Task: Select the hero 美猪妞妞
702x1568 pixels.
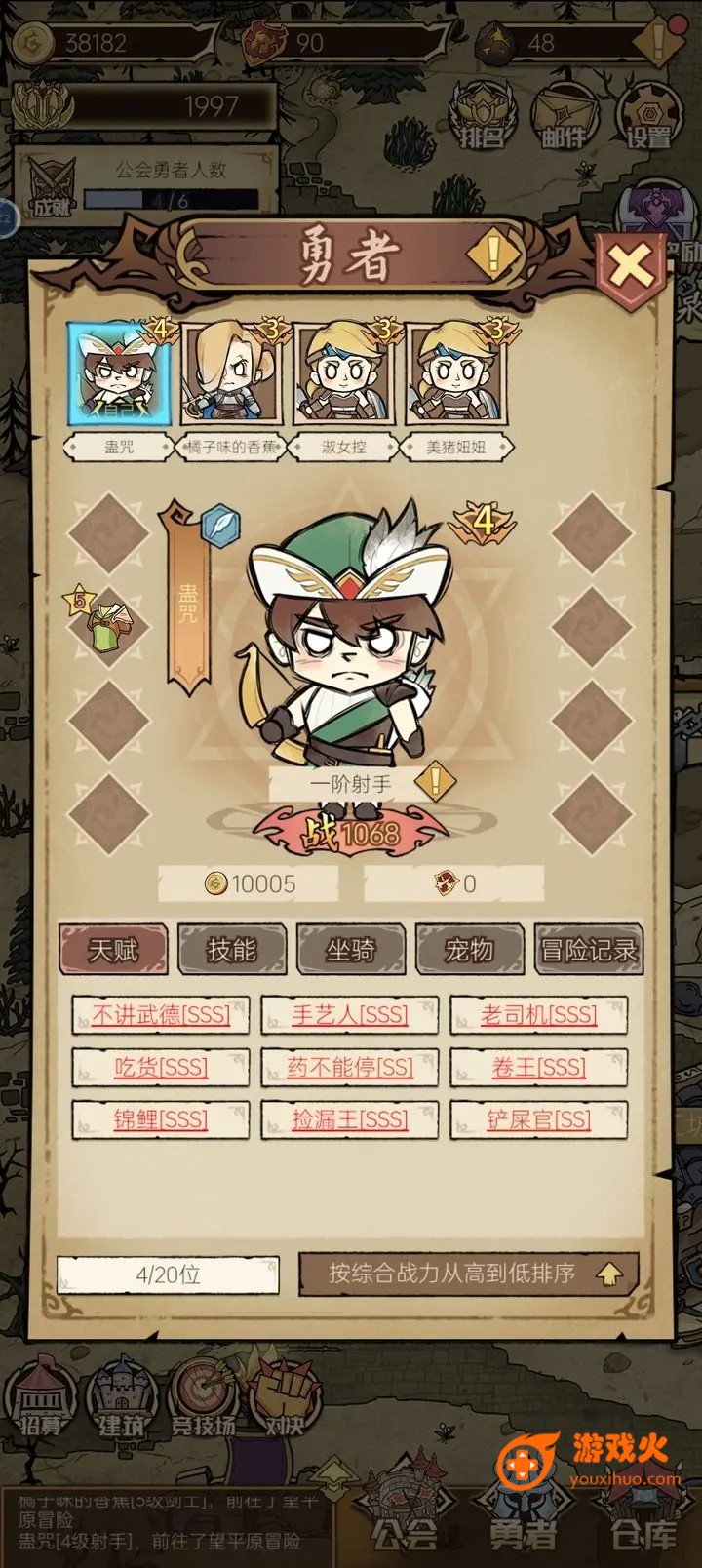Action: (455, 374)
